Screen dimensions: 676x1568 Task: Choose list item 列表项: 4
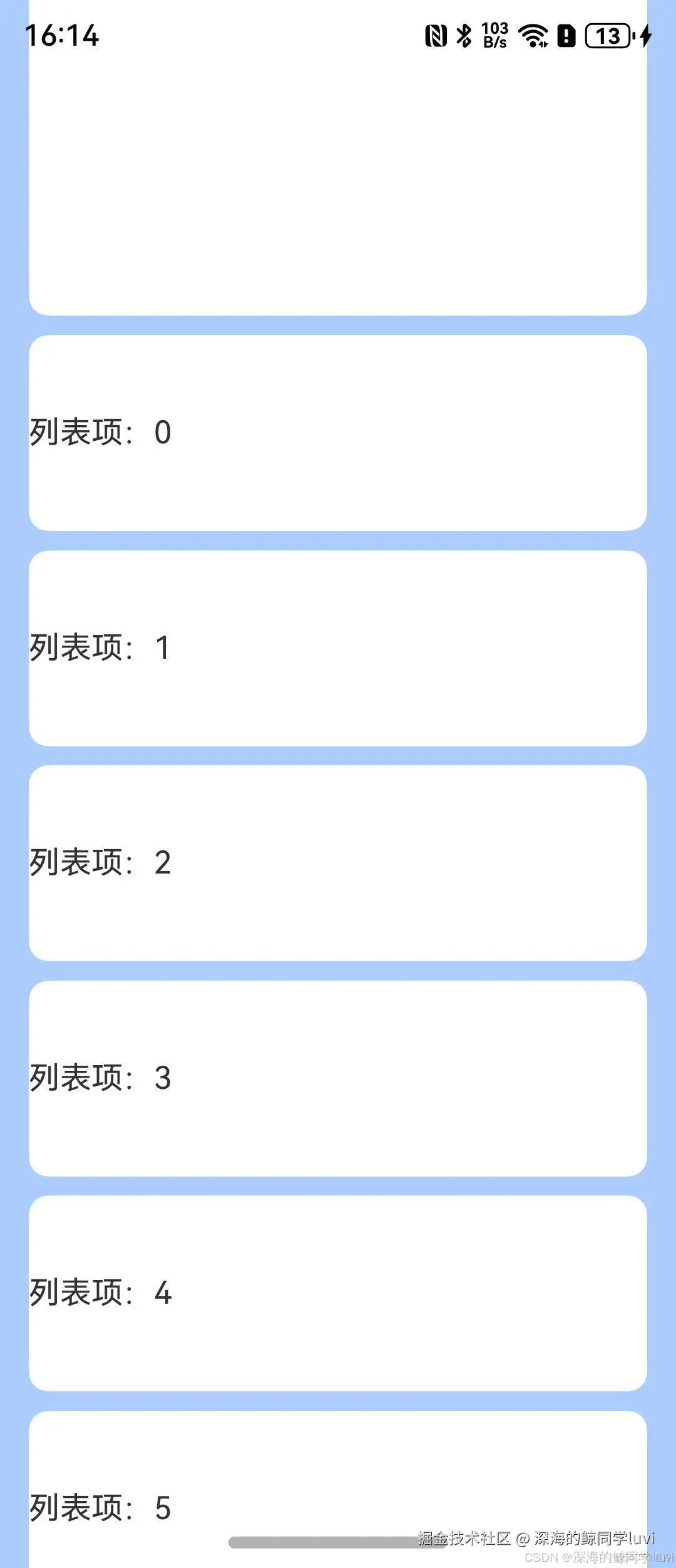tap(337, 1293)
